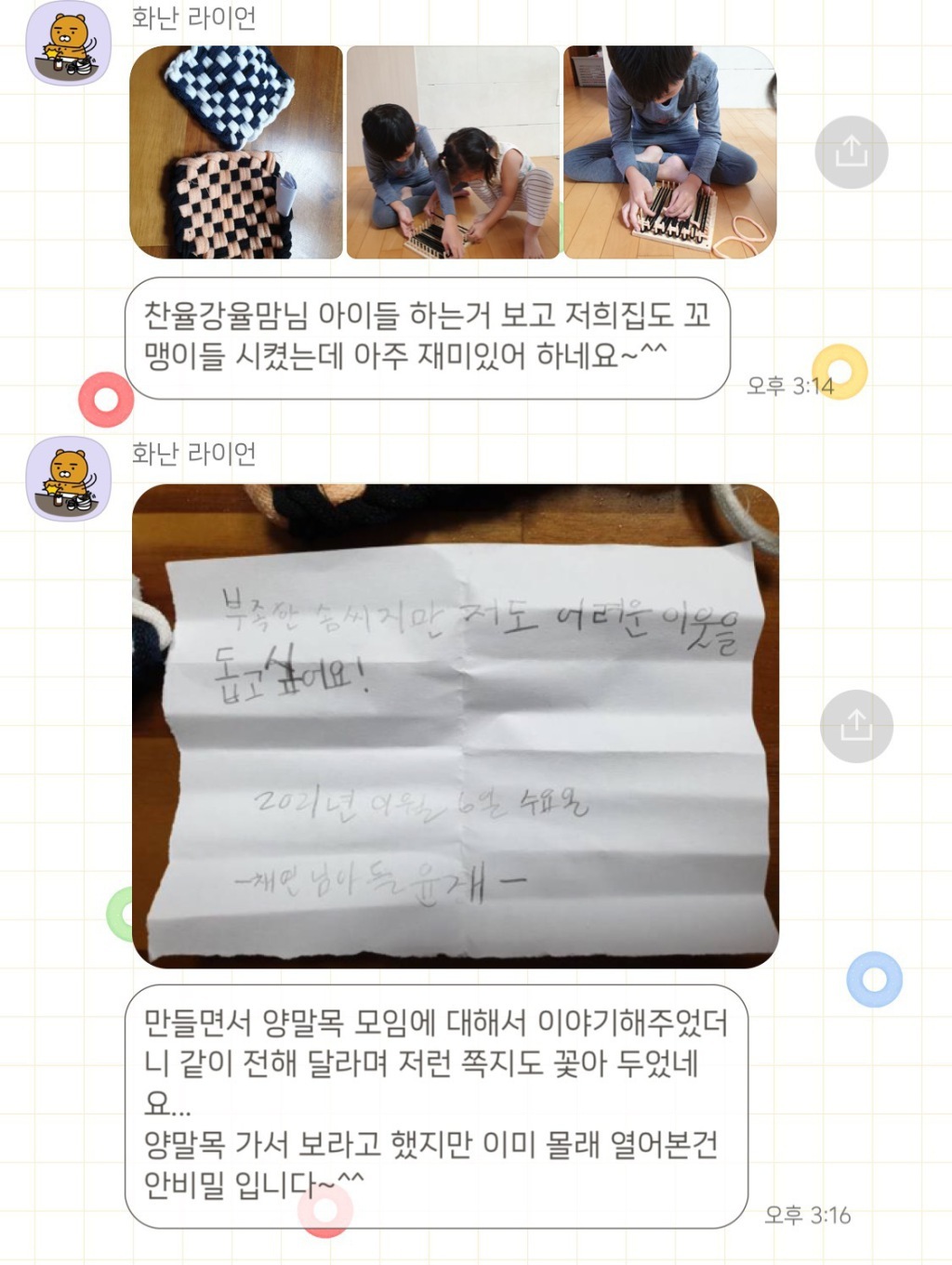Image resolution: width=952 pixels, height=1265 pixels.
Task: Open 화난 라이언 avatar above the note photo
Action: tap(68, 479)
